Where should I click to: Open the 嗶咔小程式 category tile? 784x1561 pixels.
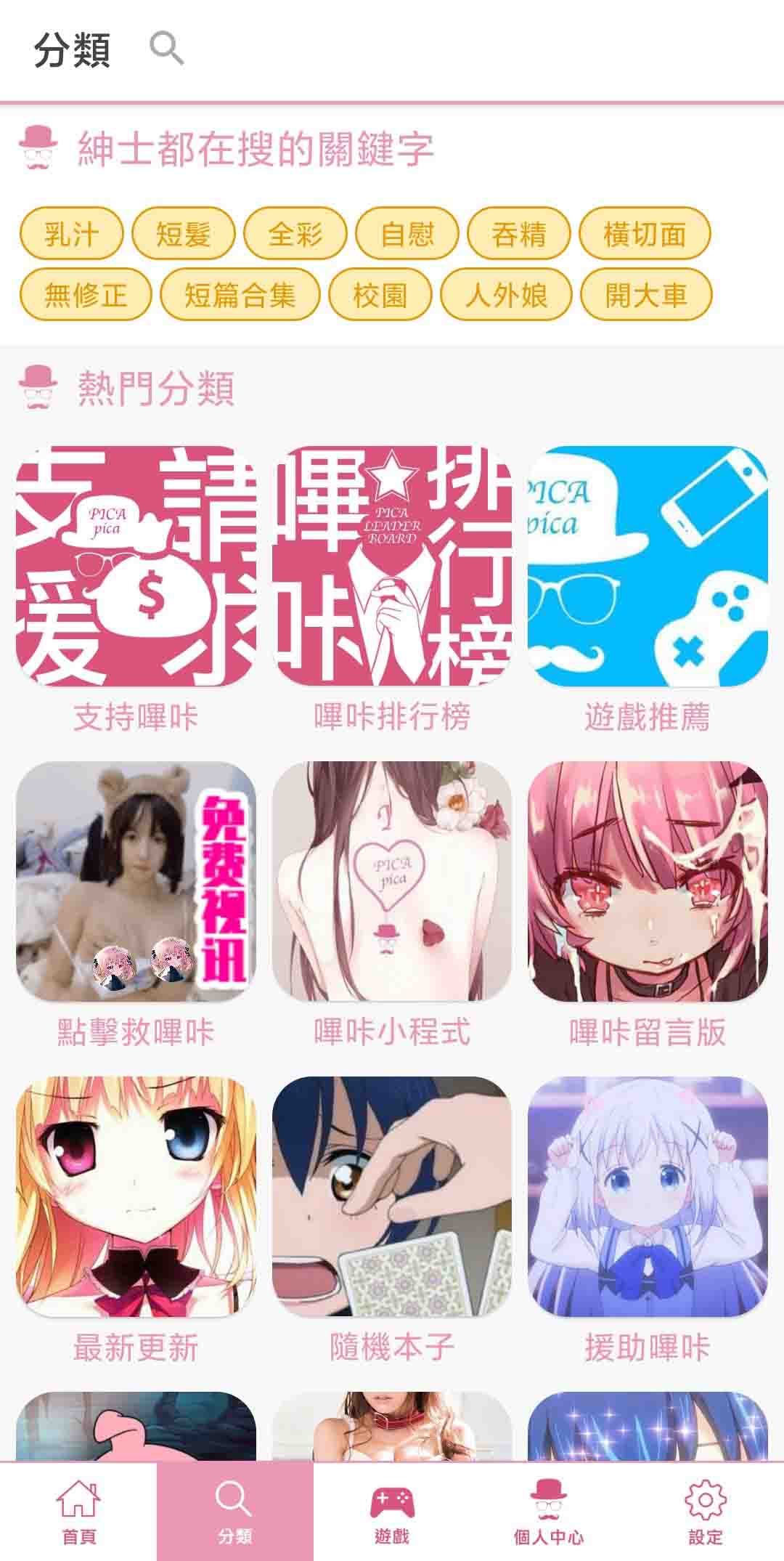click(x=392, y=882)
